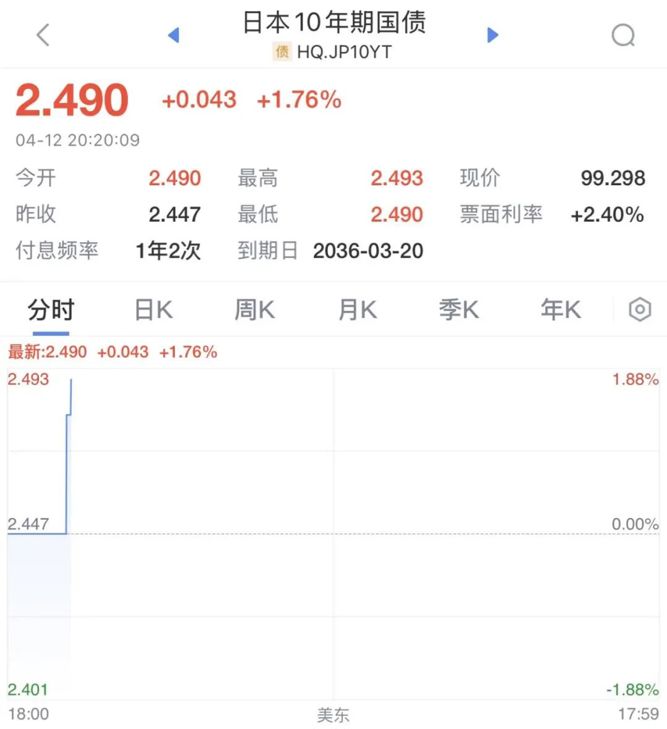
Task: Switch to the 日K chart
Action: pyautogui.click(x=153, y=310)
